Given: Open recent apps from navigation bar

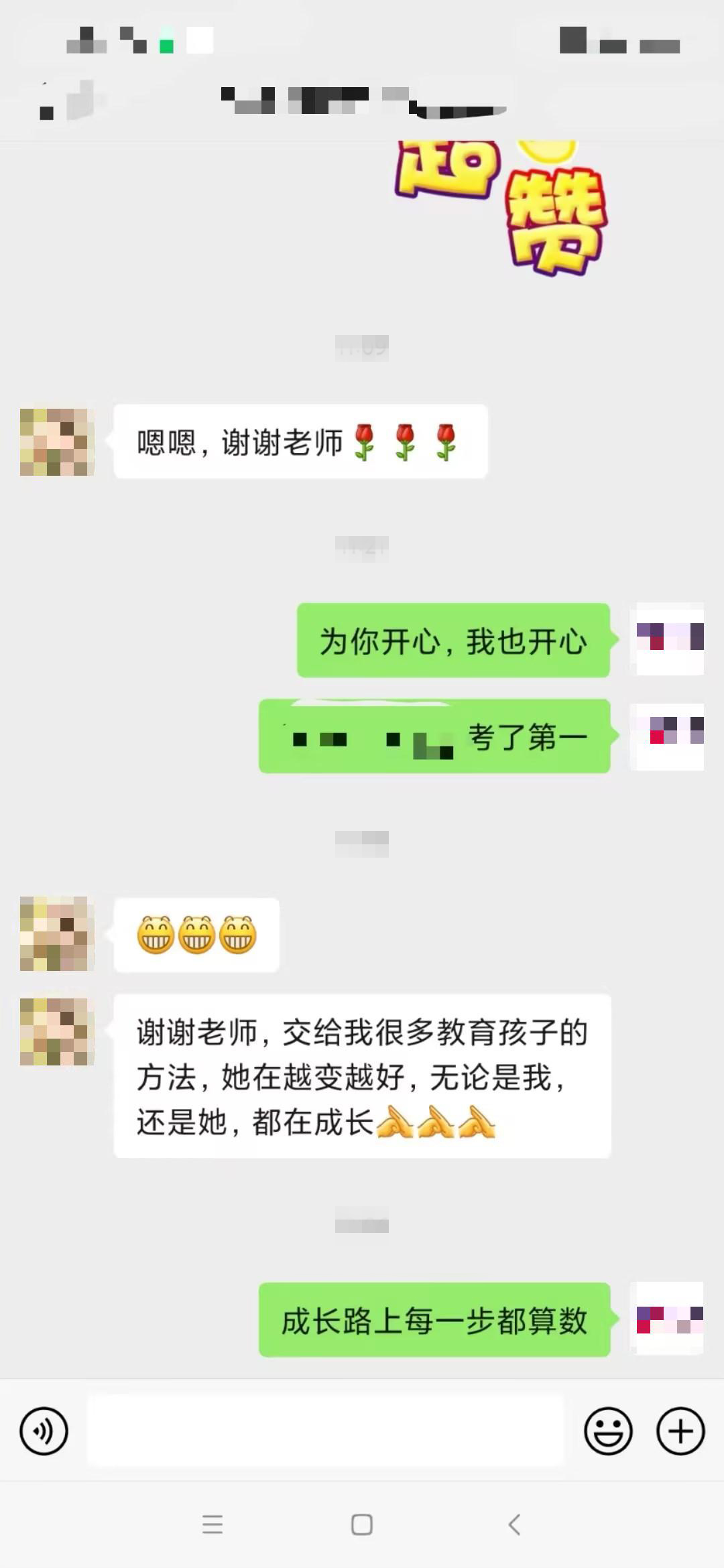Looking at the screenshot, I should 212,1524.
